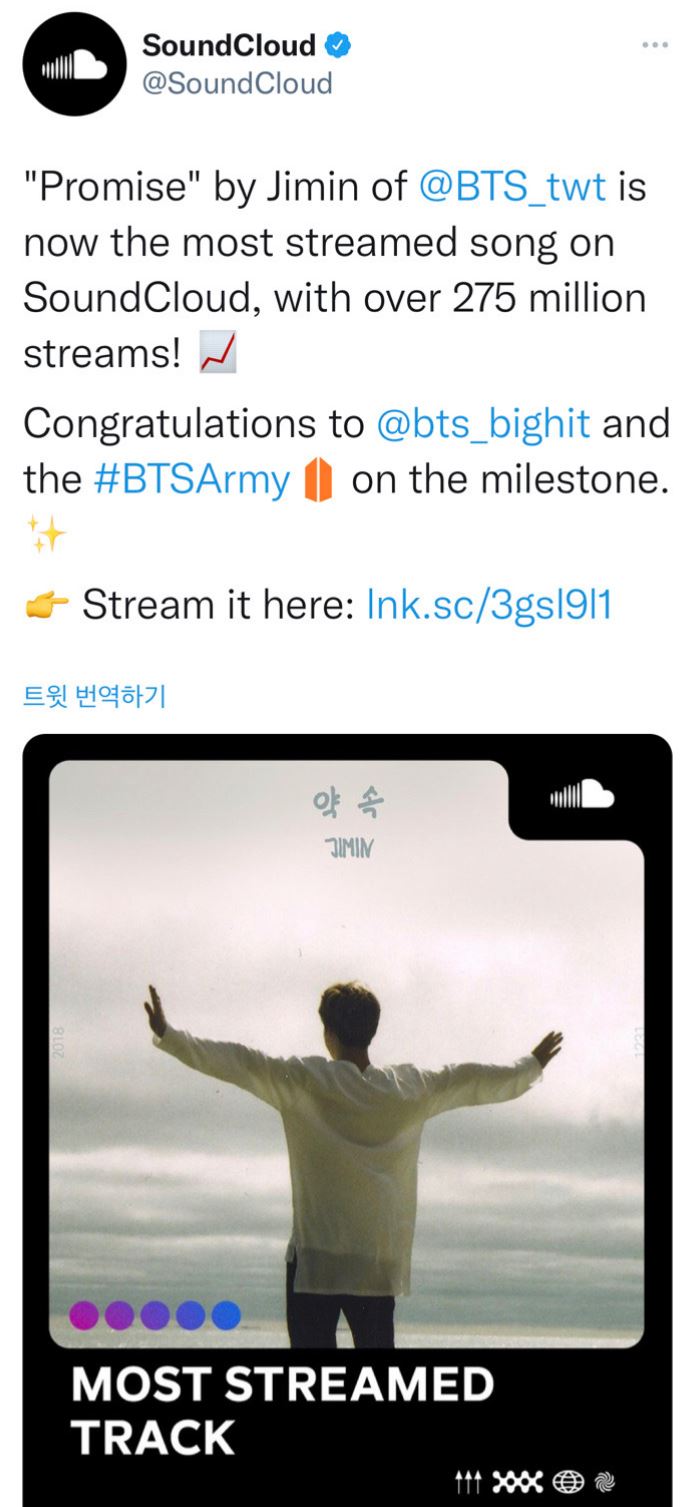The image size is (690, 1507).
Task: Open the @bts_bighit mention link
Action: [x=483, y=424]
